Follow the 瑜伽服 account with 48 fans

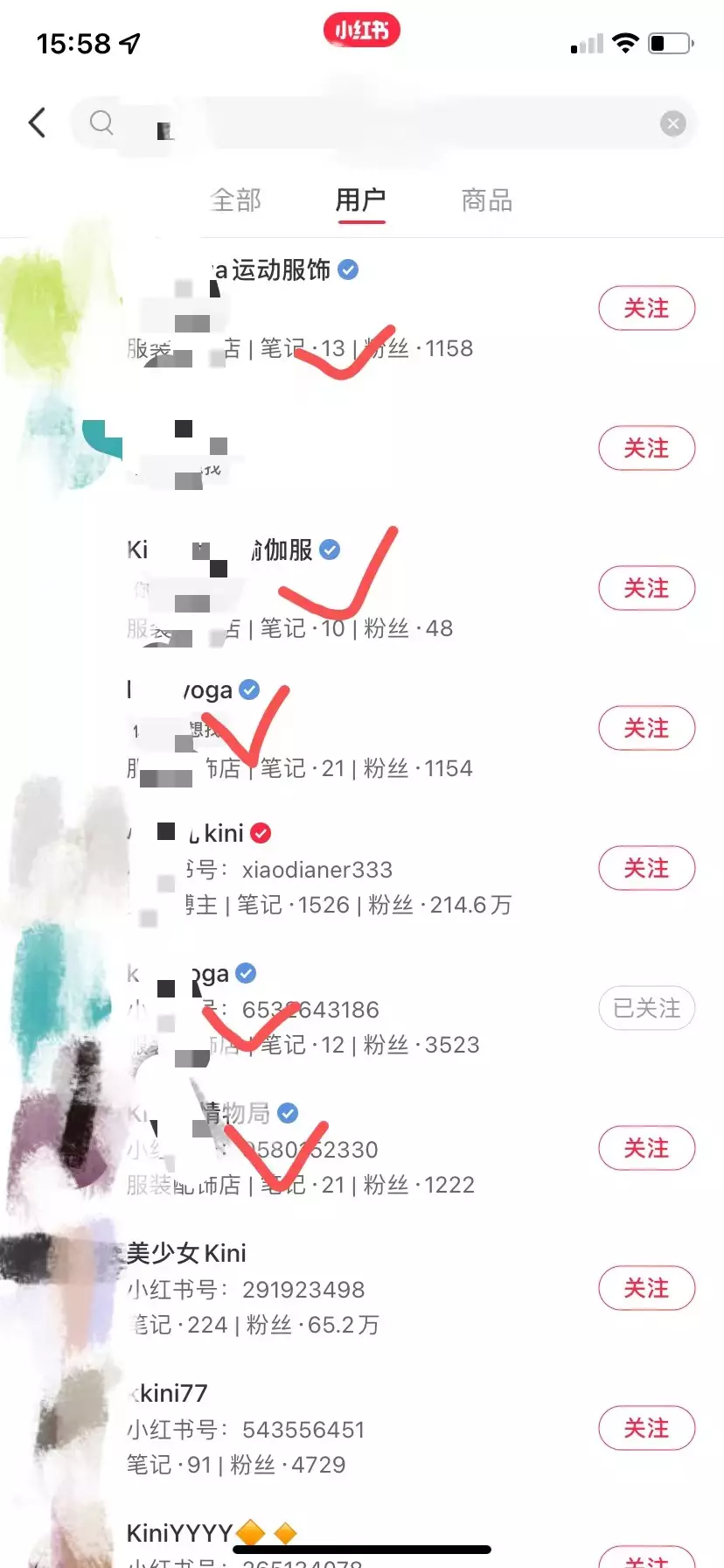tap(646, 588)
